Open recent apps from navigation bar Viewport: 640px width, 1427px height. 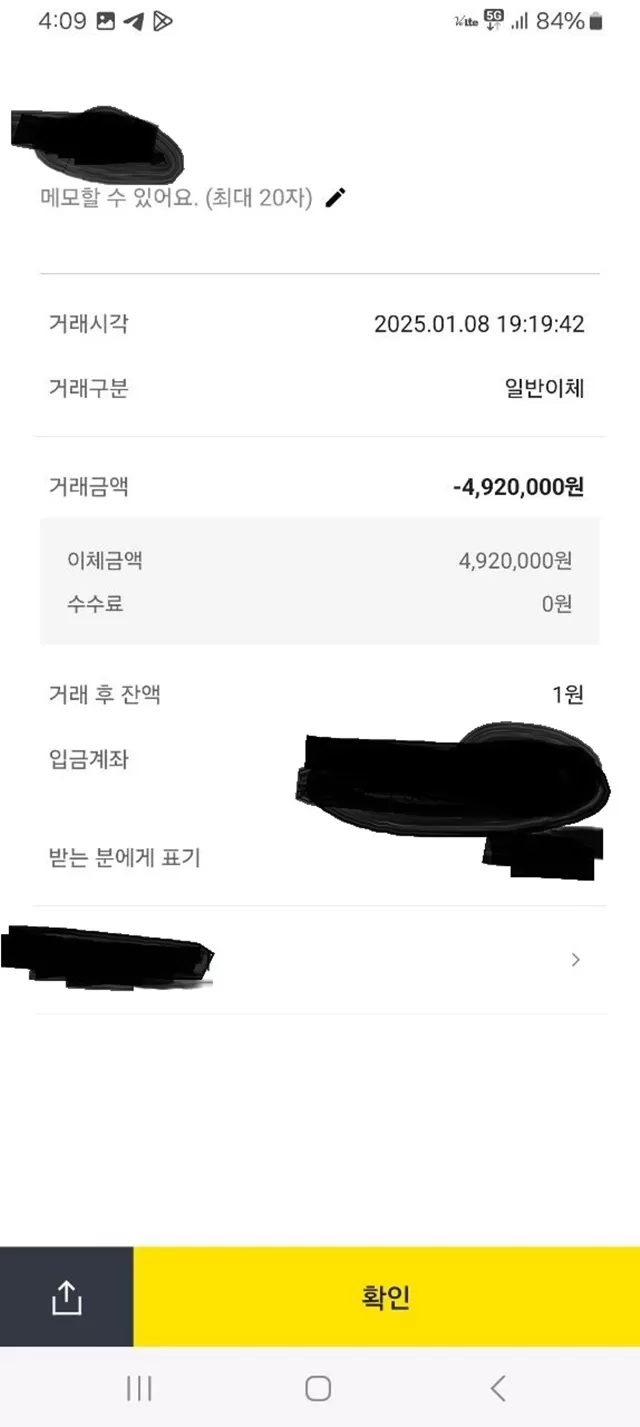click(x=139, y=1388)
